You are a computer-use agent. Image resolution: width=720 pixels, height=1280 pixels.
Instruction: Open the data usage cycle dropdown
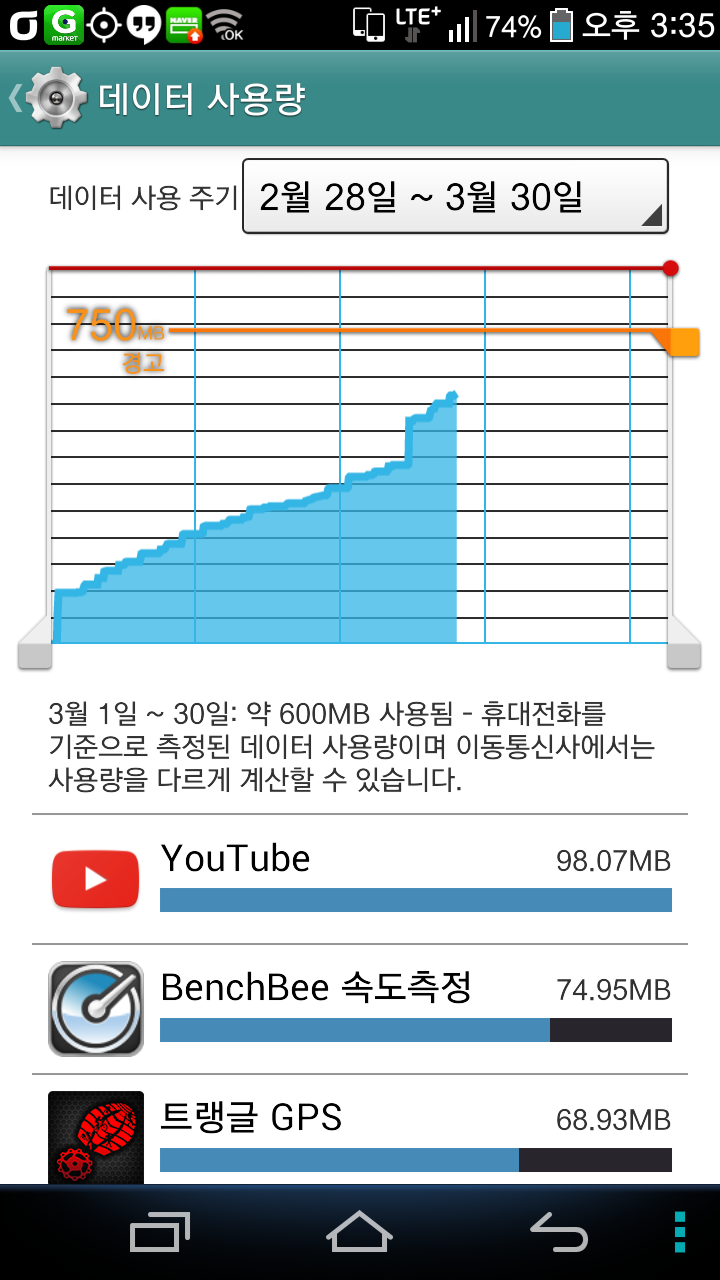click(x=455, y=197)
